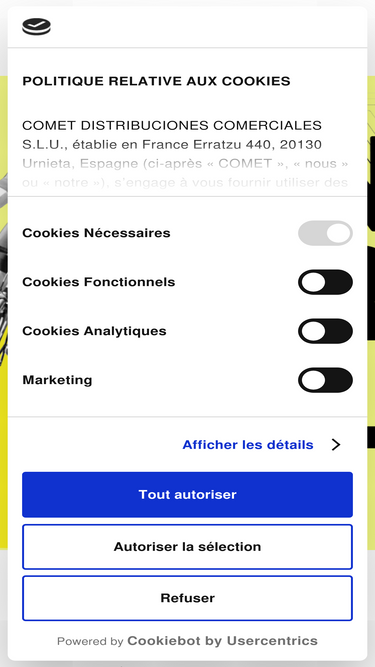Screen dimensions: 375x667
Task: Enable the Cookies Fonctionnels toggle
Action: click(x=325, y=282)
